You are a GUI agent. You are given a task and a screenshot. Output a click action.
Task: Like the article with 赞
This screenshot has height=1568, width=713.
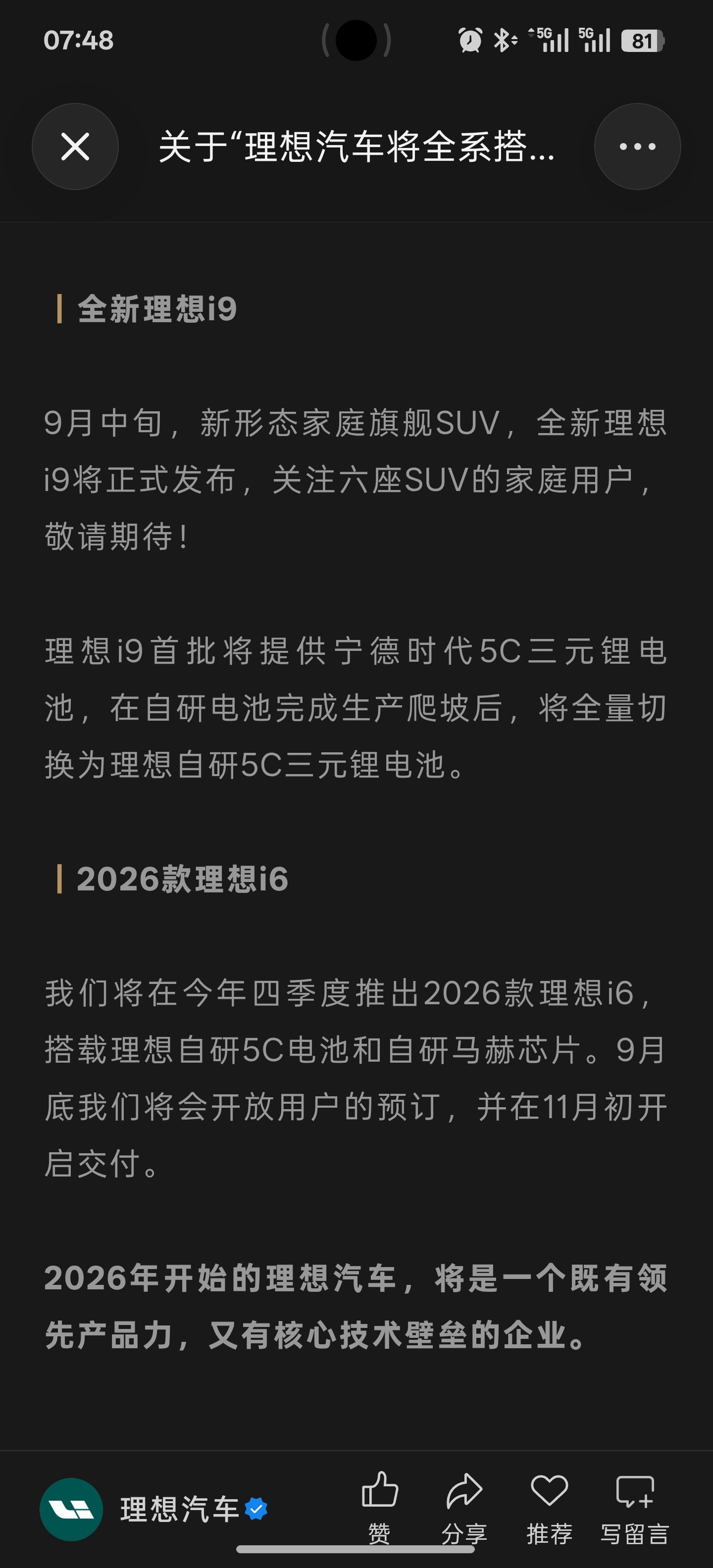click(x=380, y=1507)
